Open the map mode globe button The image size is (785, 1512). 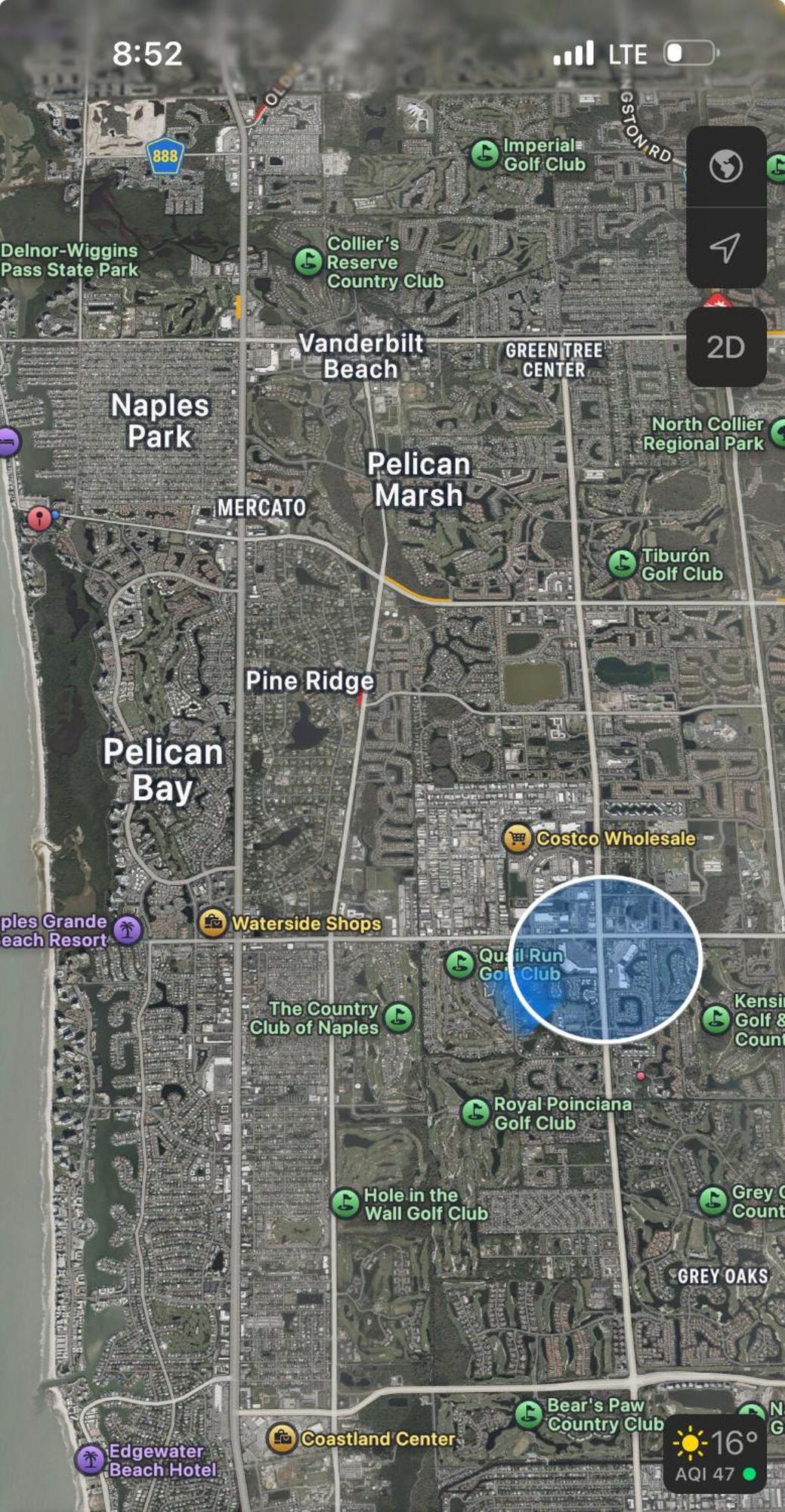tap(725, 166)
